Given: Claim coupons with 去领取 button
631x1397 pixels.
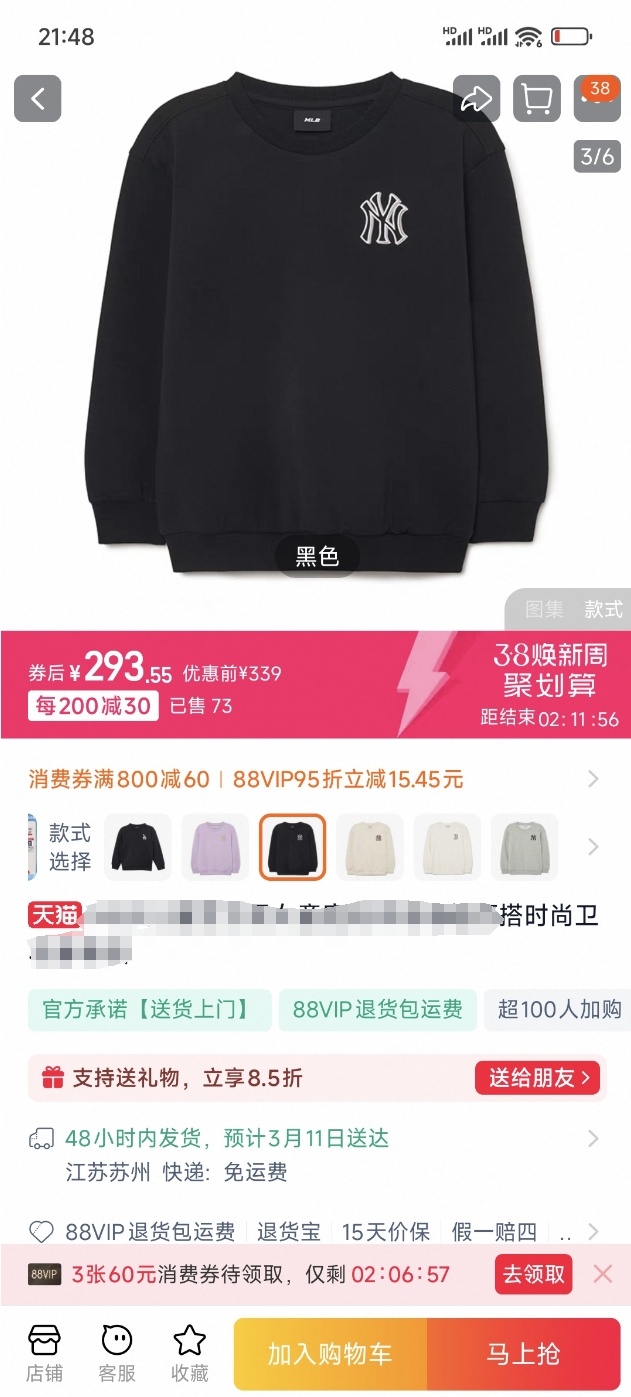Looking at the screenshot, I should (533, 1274).
